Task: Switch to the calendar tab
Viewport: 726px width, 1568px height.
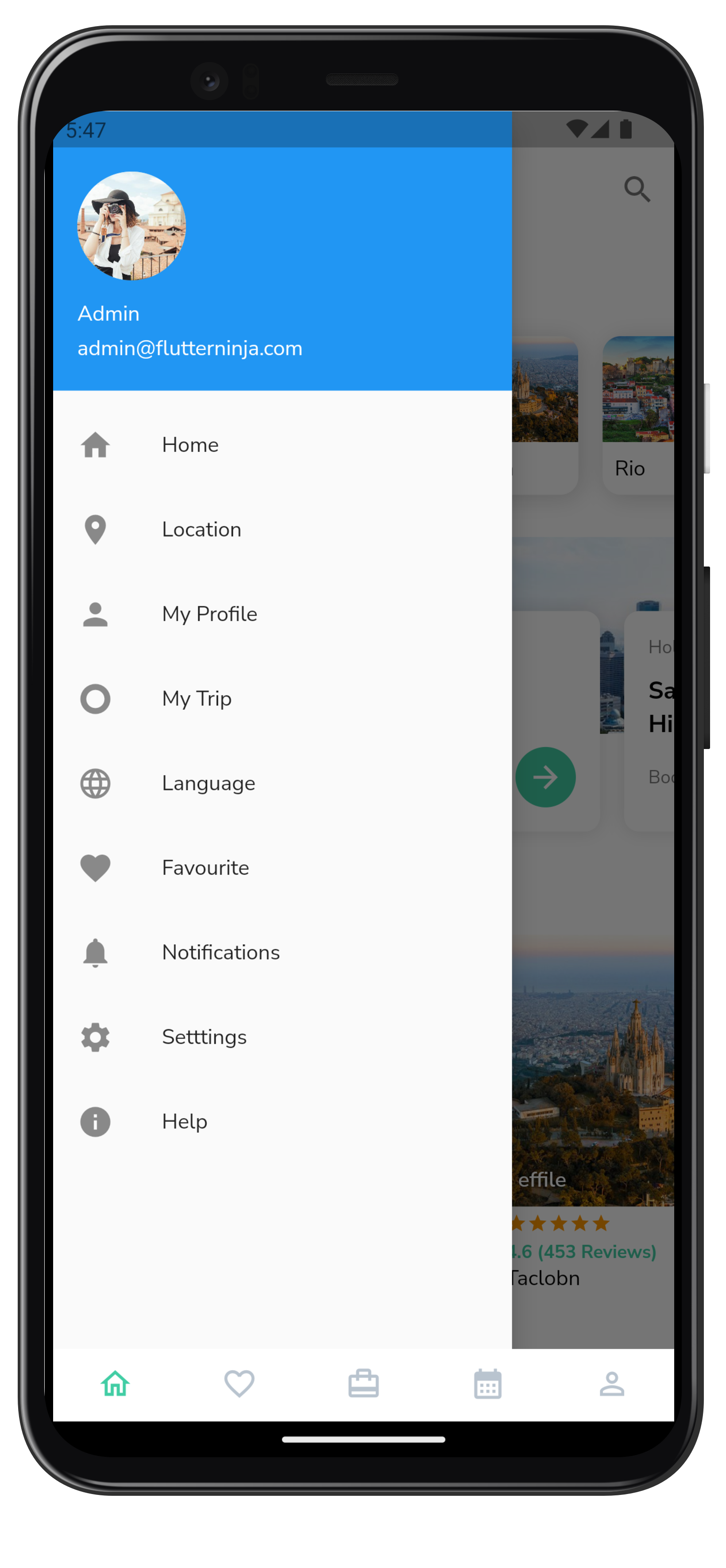Action: coord(487,1384)
